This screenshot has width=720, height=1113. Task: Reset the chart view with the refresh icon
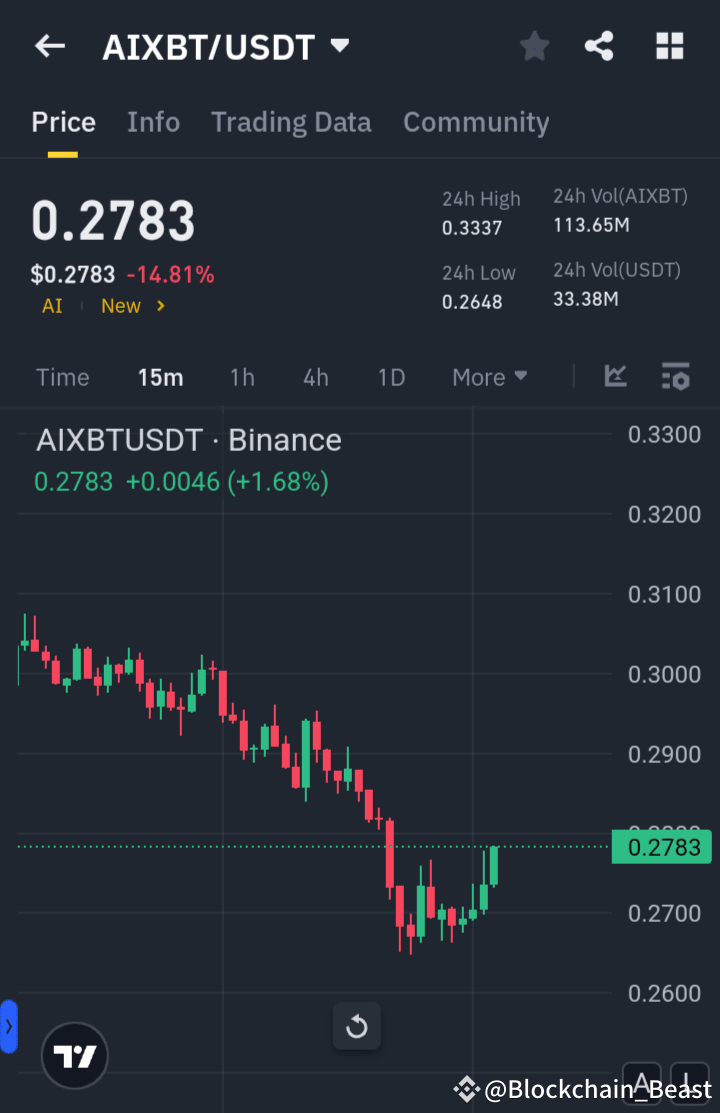[357, 1027]
